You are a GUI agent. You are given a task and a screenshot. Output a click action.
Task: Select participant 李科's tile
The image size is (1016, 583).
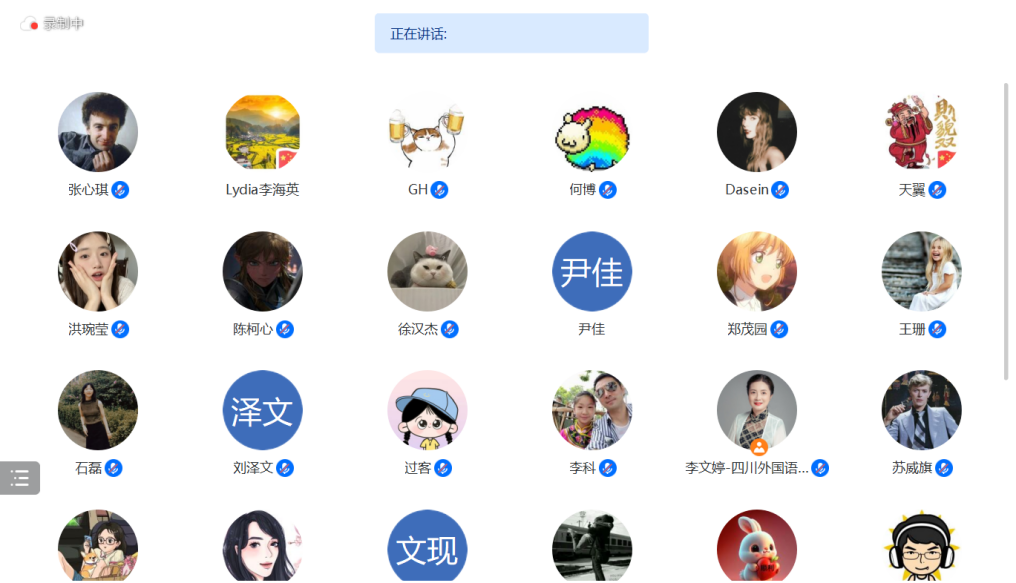point(592,410)
